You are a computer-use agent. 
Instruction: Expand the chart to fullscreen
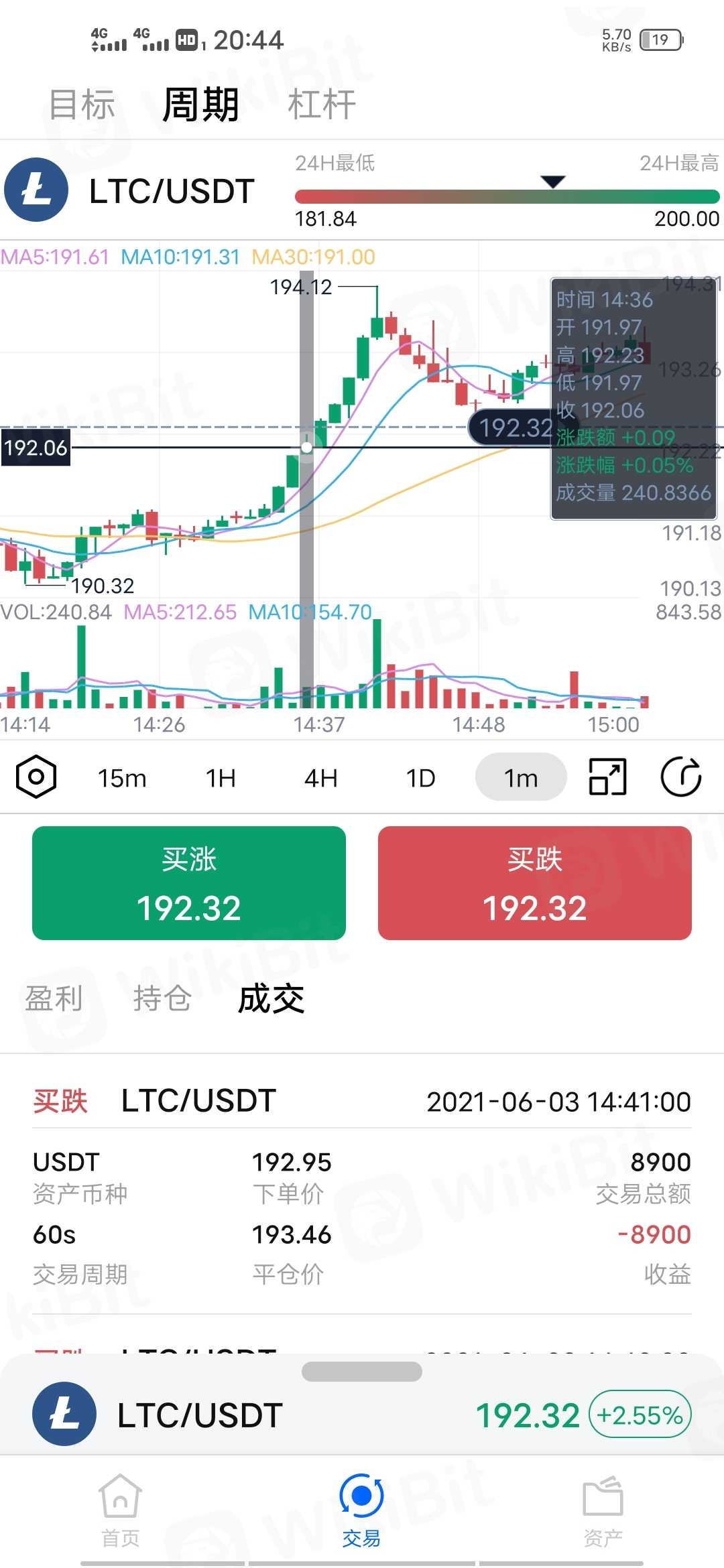pos(607,777)
